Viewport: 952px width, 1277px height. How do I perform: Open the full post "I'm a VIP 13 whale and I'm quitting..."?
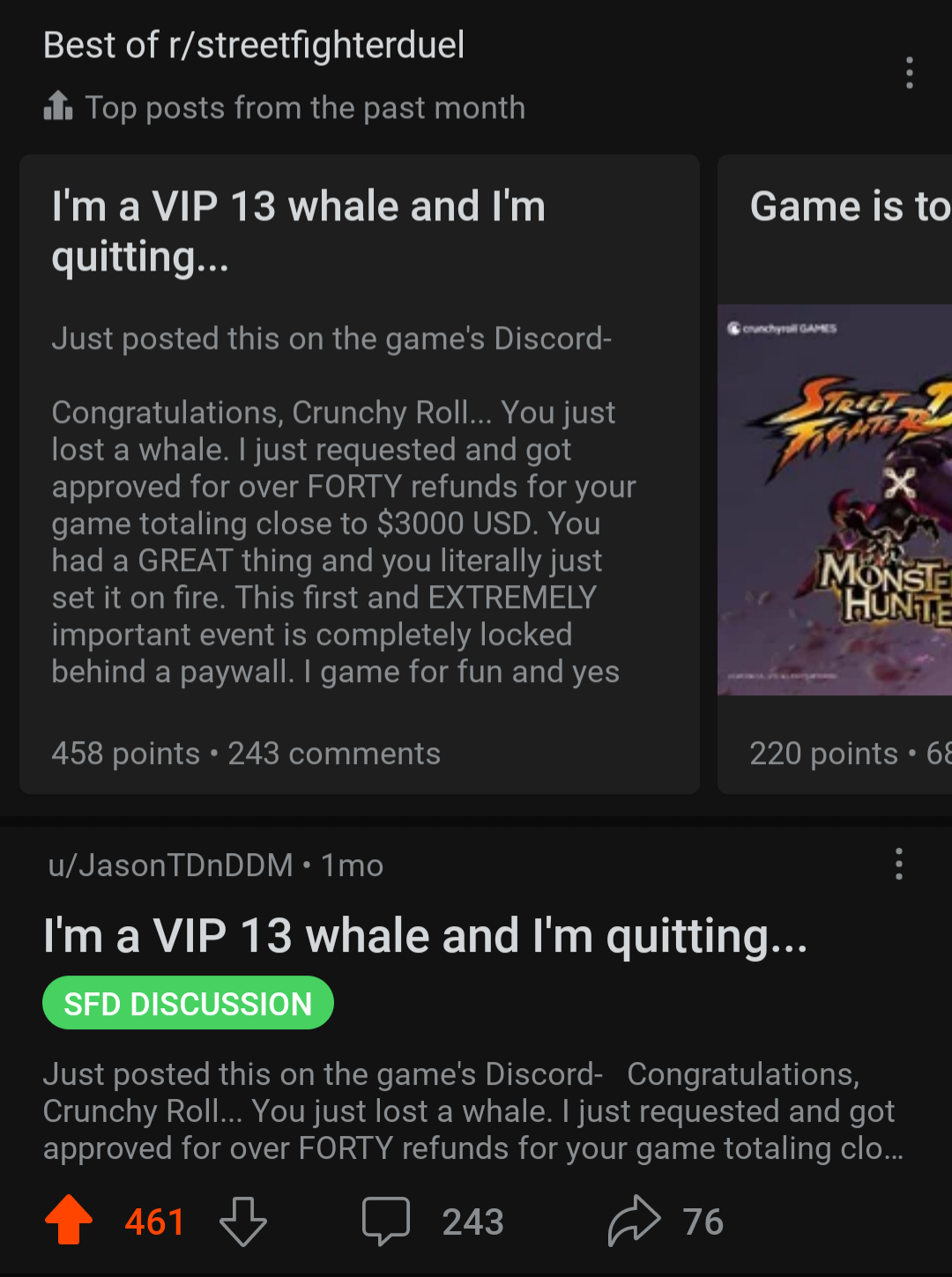(425, 936)
